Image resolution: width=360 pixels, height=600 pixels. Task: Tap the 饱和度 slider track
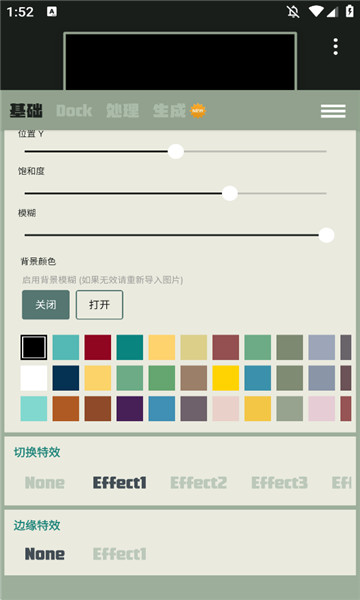pyautogui.click(x=176, y=194)
